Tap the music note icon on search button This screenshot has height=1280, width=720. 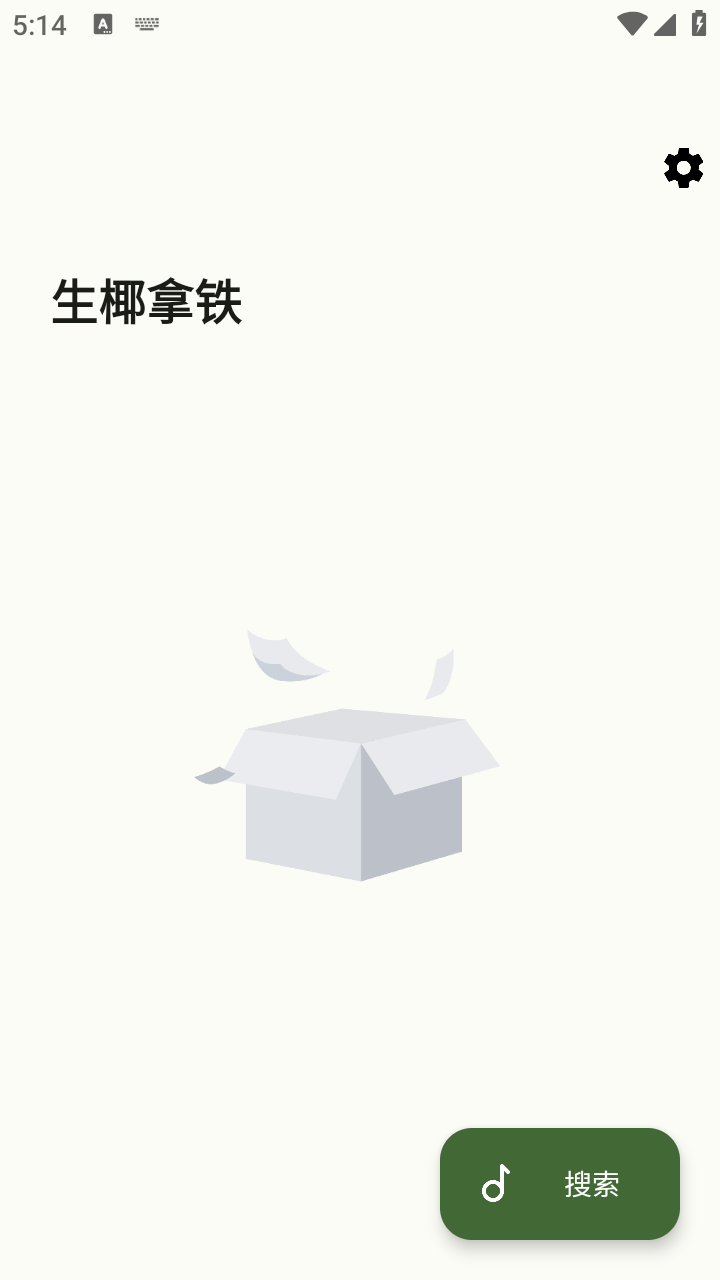(497, 1184)
